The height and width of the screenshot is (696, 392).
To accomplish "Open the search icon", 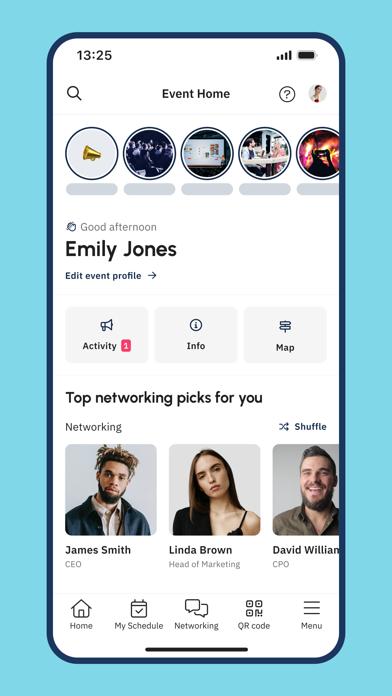I will (x=74, y=93).
